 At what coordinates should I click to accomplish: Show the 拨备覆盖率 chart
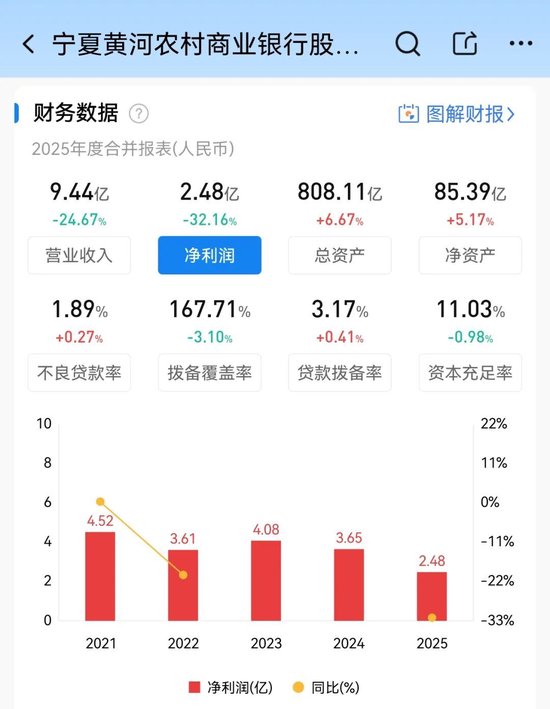209,373
